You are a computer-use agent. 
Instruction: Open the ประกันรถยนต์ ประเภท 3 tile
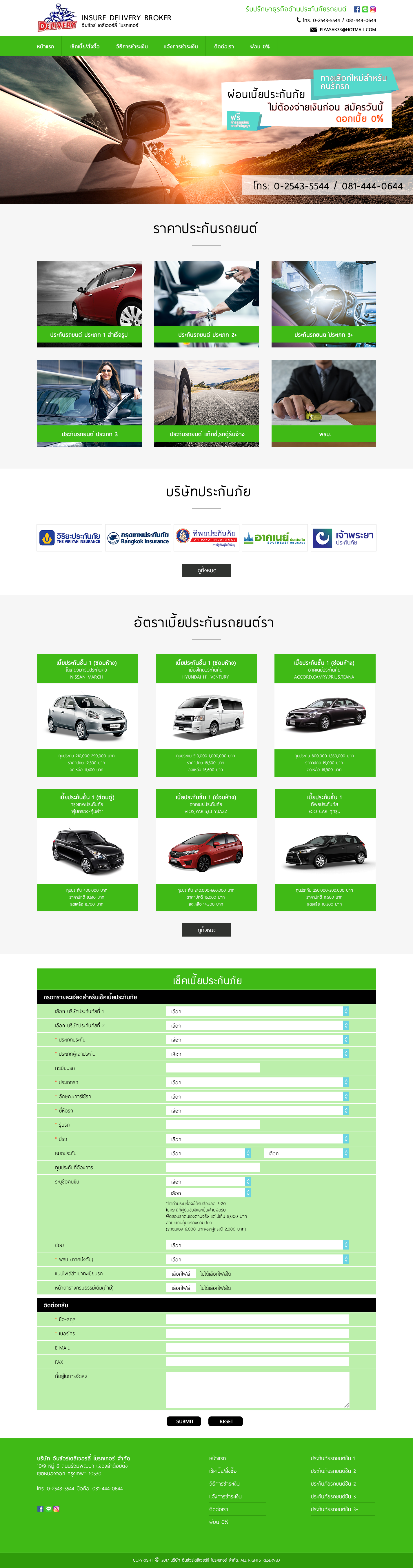[90, 403]
